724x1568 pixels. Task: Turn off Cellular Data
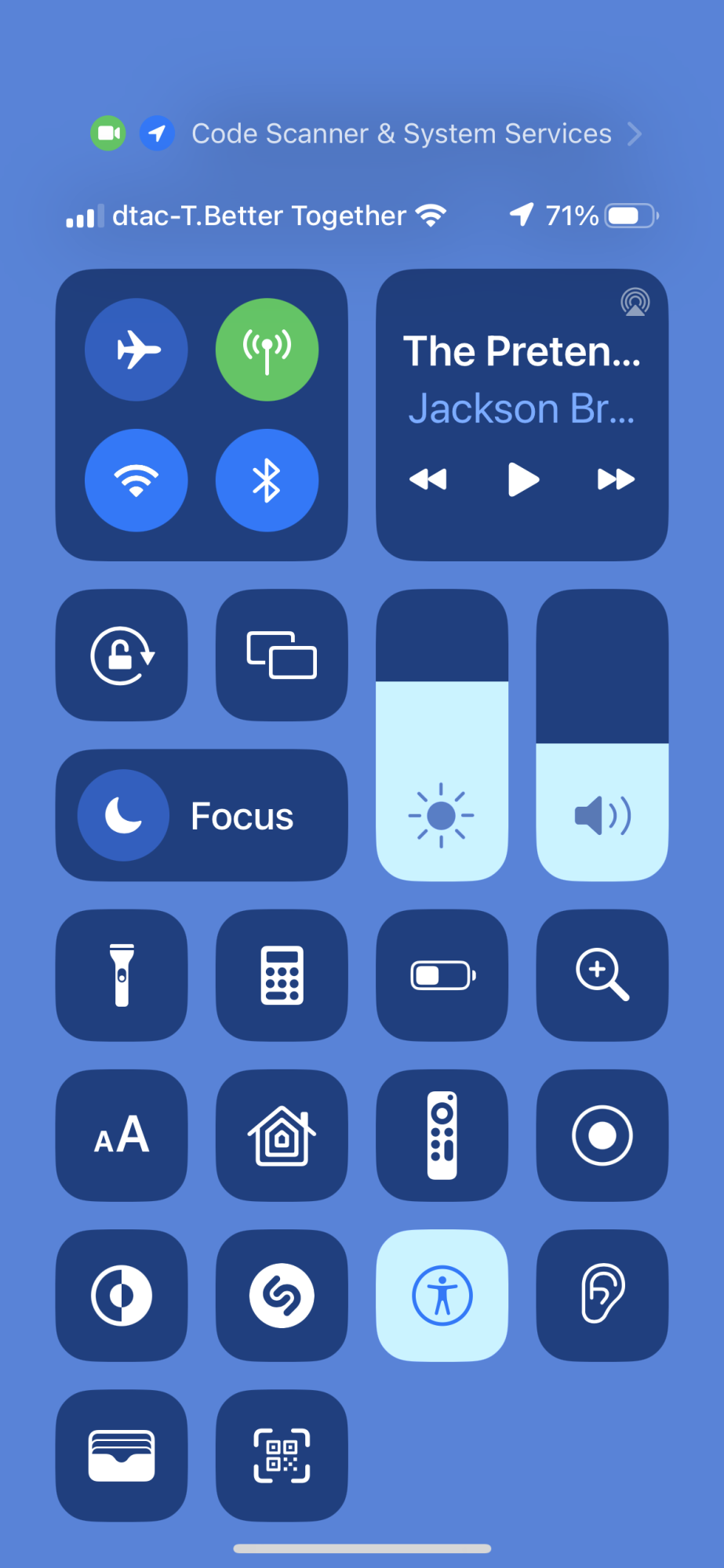pyautogui.click(x=267, y=350)
